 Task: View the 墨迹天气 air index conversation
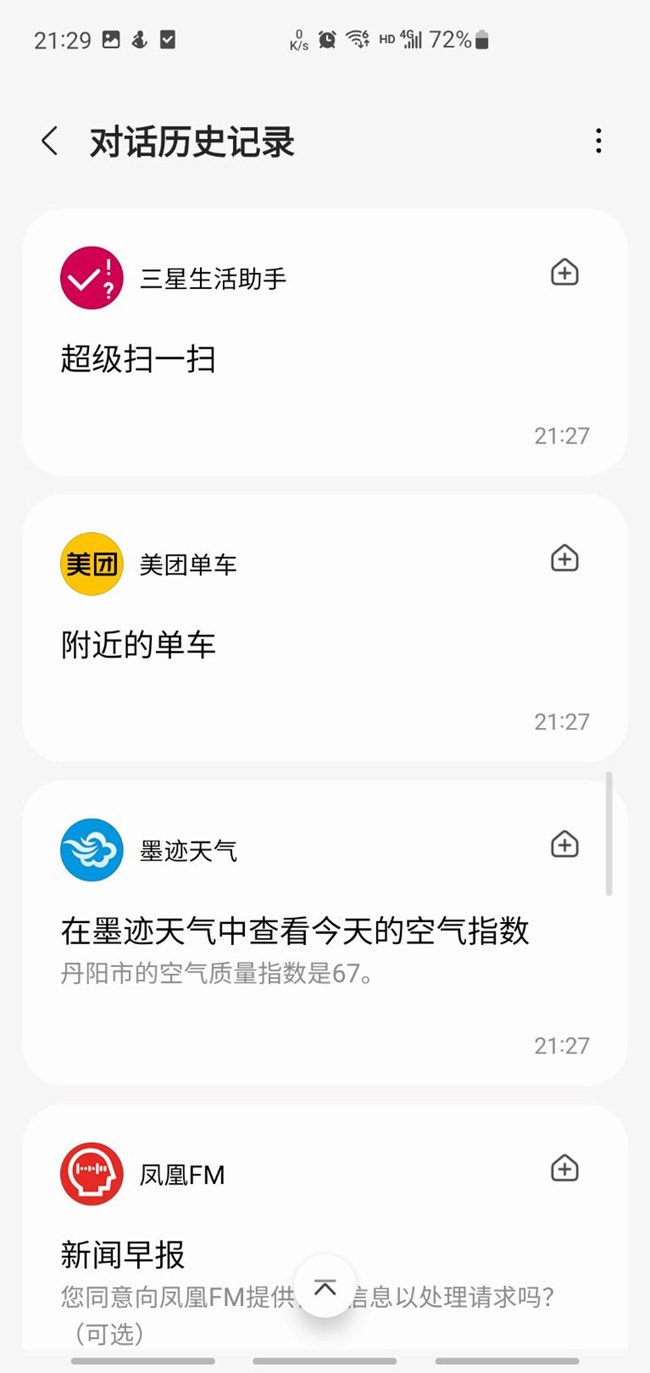pos(294,932)
